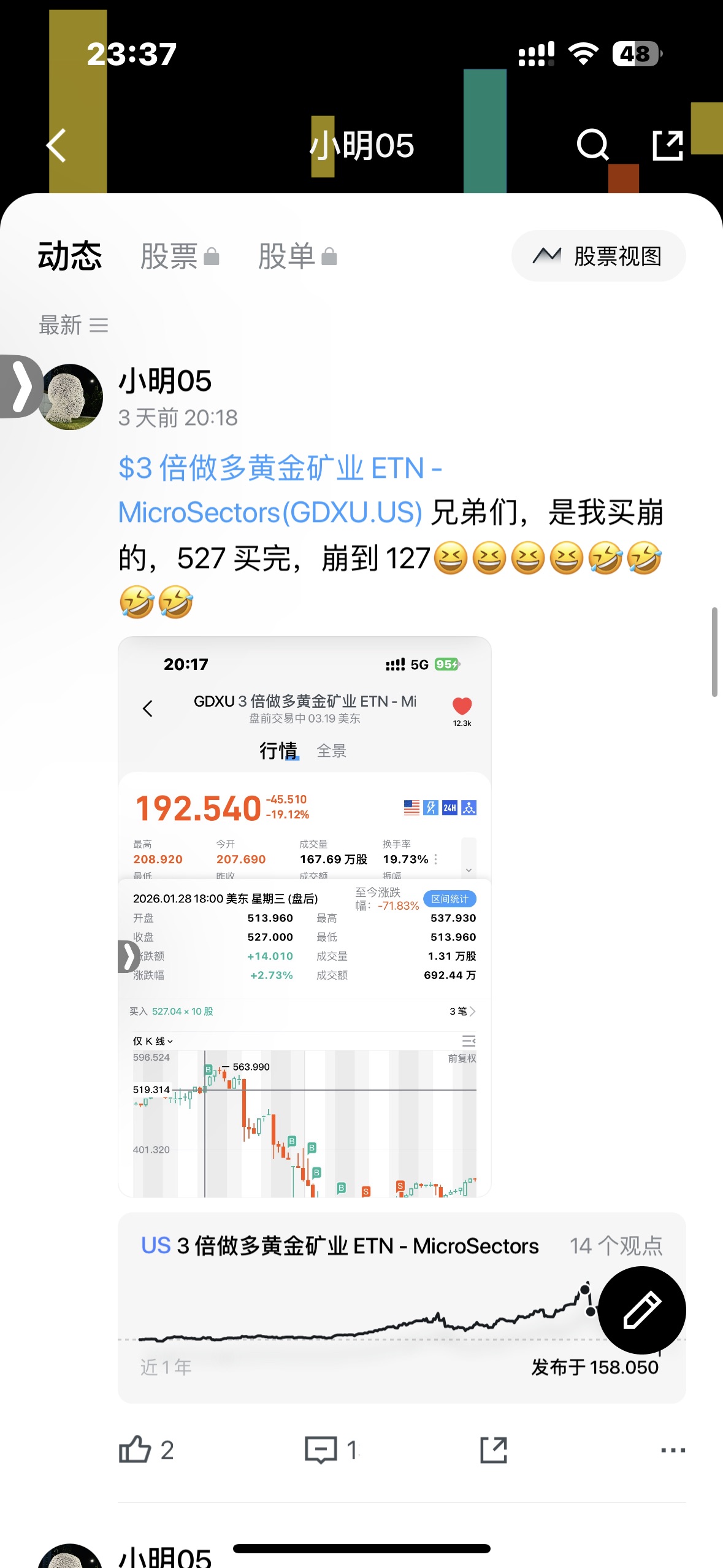Image resolution: width=723 pixels, height=1568 pixels.
Task: Open search in the header
Action: 592,145
